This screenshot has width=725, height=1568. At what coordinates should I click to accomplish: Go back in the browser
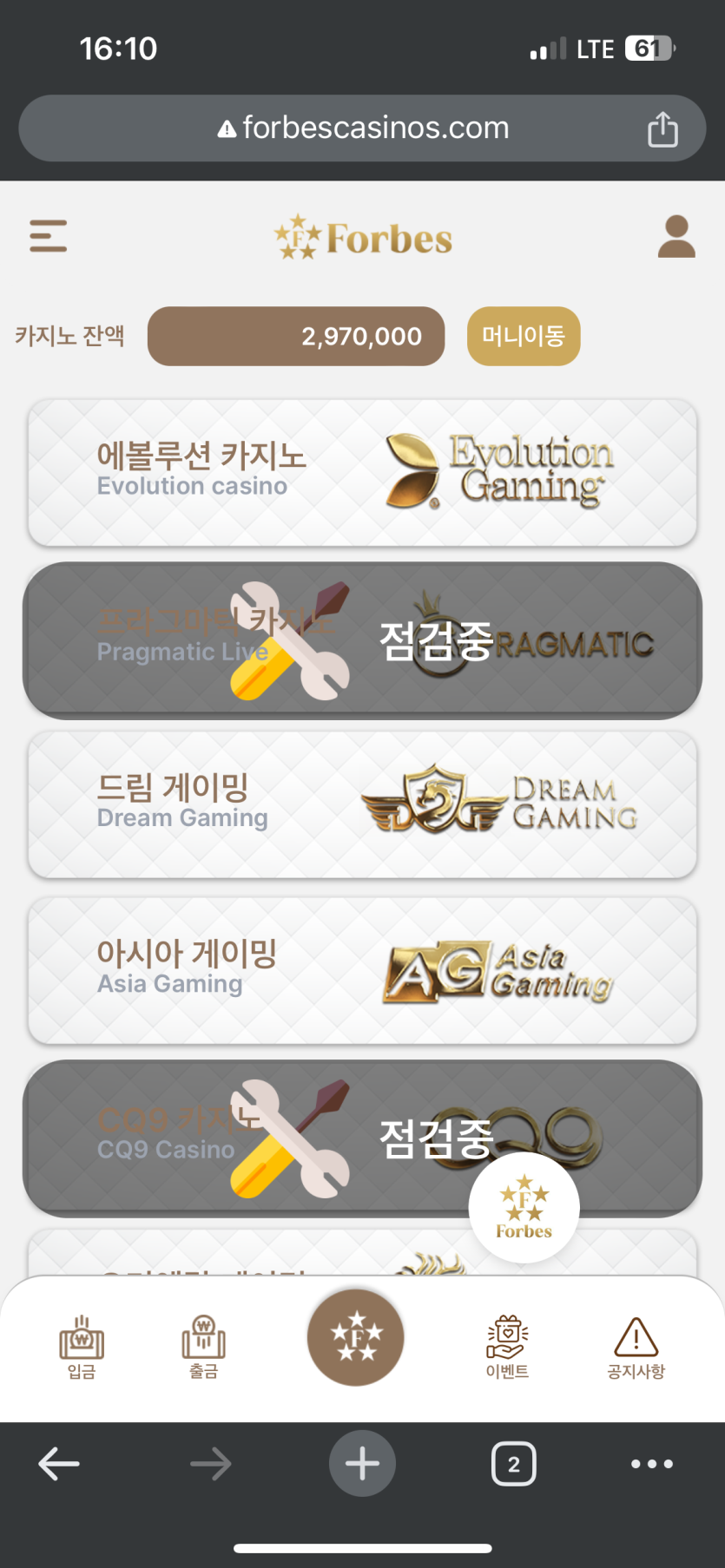[x=59, y=1464]
